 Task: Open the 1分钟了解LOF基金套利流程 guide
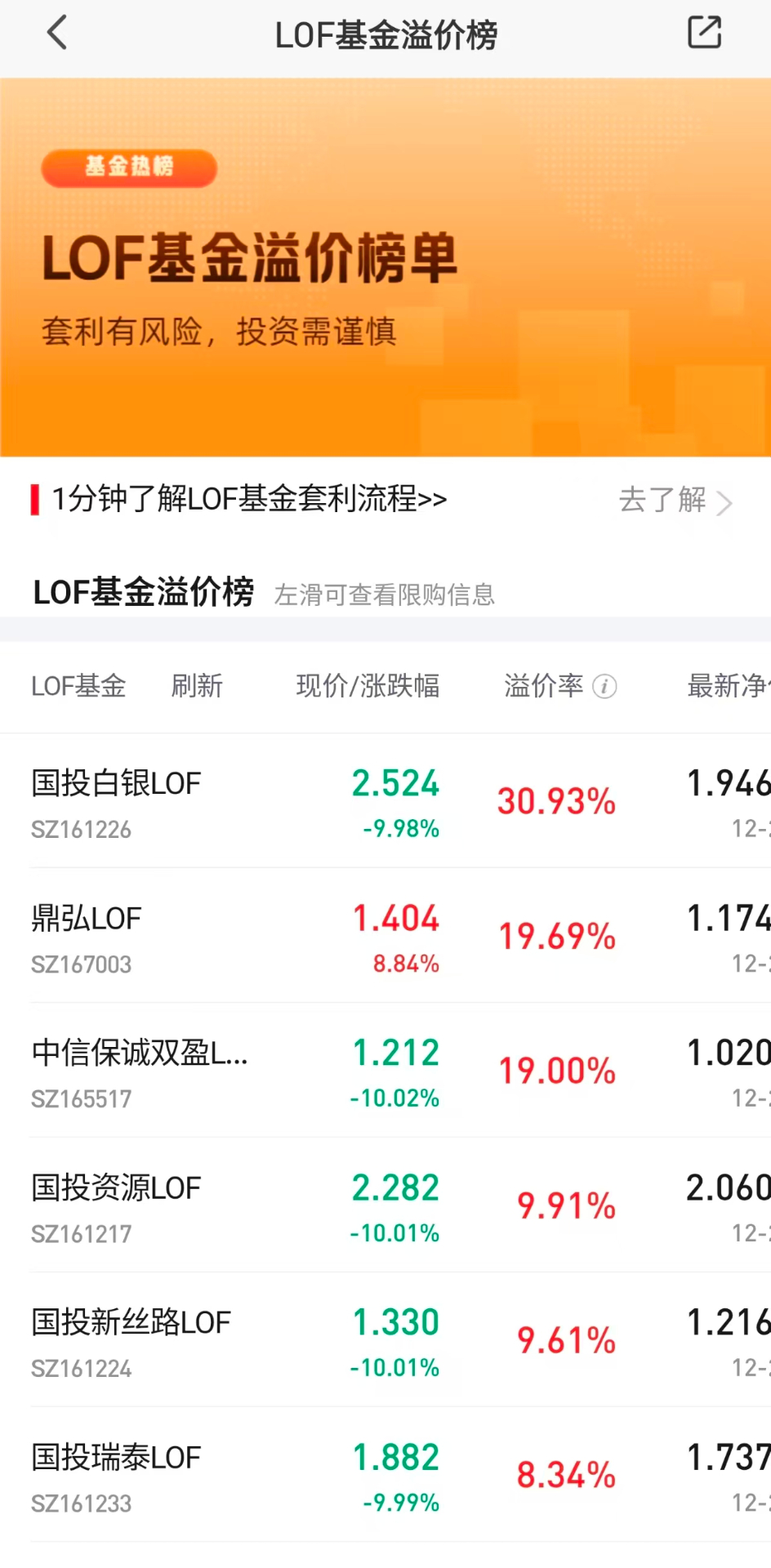[249, 499]
